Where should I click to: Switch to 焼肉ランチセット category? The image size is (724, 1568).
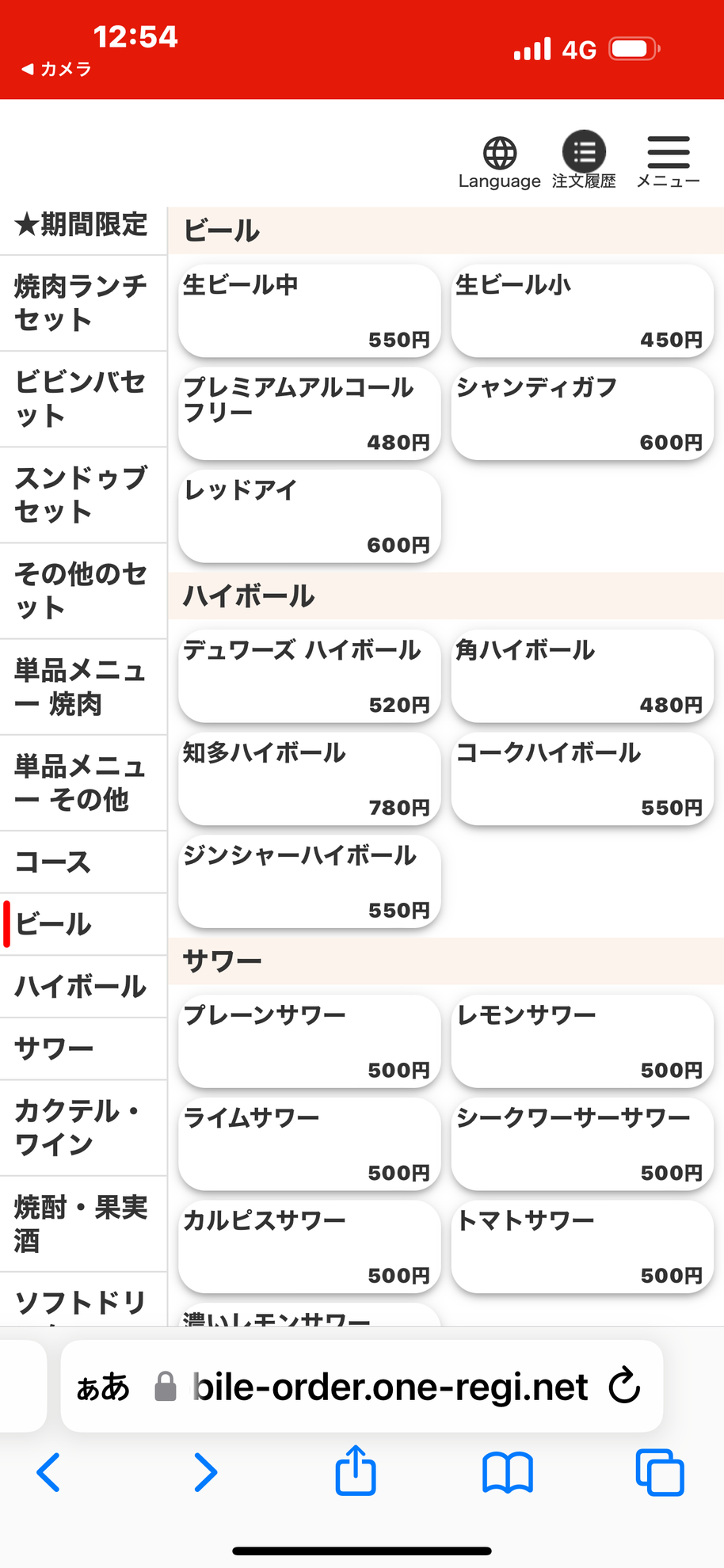[x=82, y=303]
